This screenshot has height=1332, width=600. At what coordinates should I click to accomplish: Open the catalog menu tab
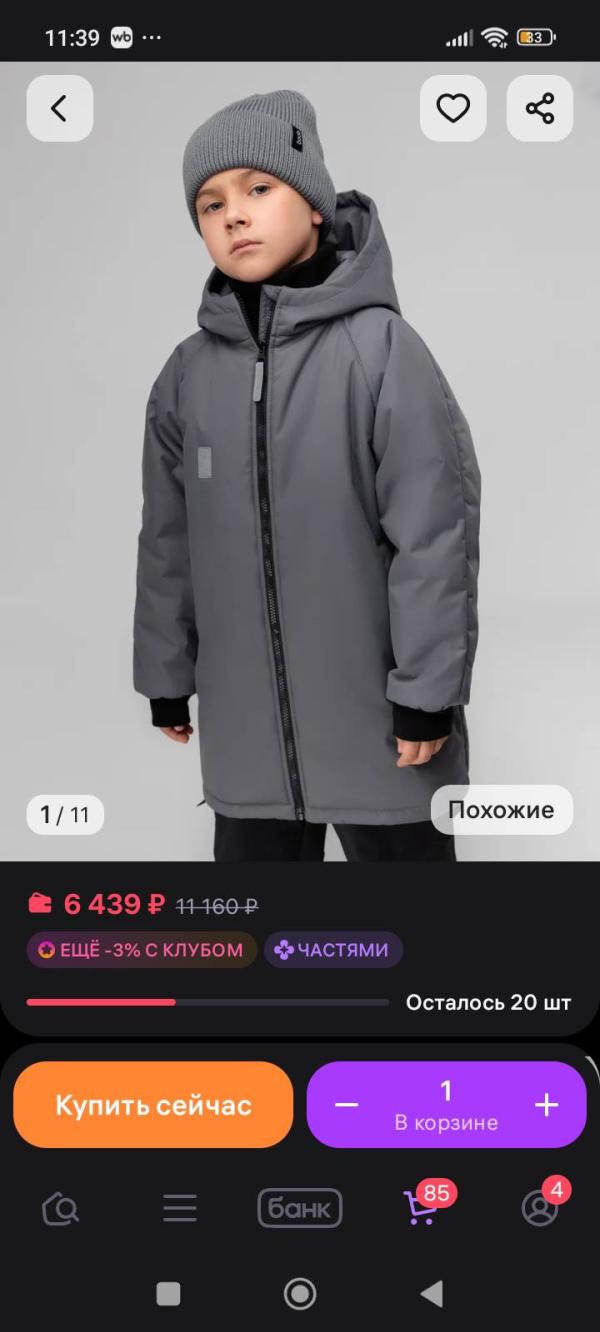click(x=180, y=1209)
